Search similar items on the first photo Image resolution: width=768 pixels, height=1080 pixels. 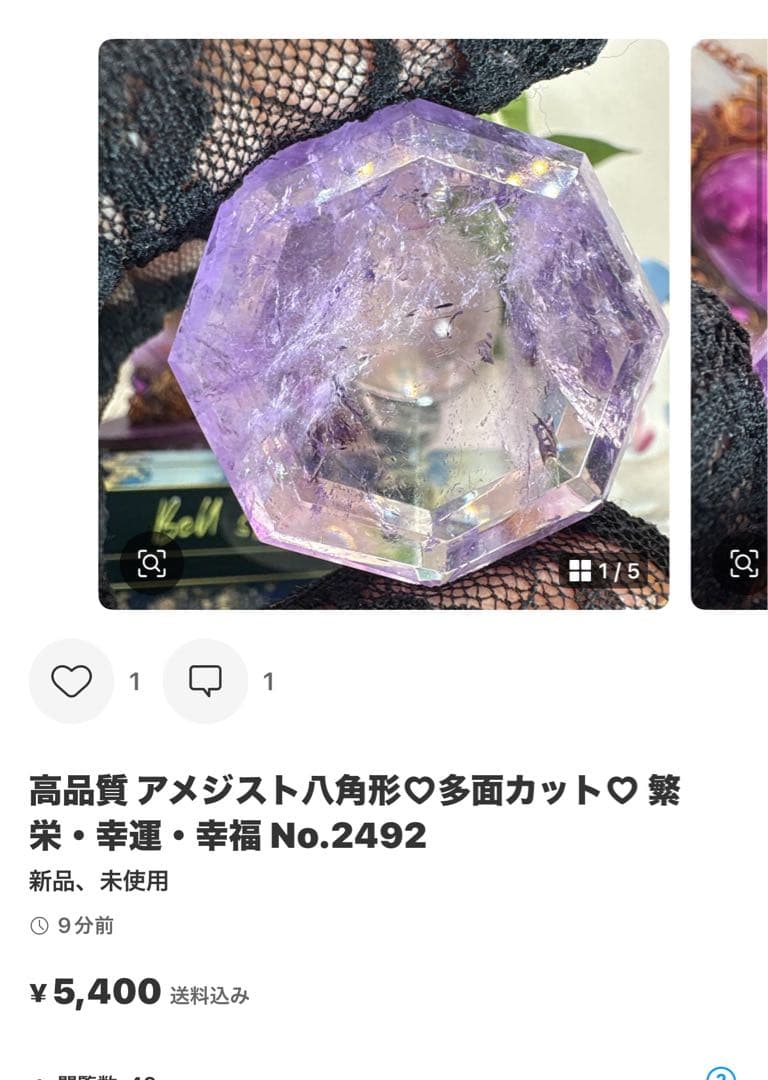pos(151,564)
